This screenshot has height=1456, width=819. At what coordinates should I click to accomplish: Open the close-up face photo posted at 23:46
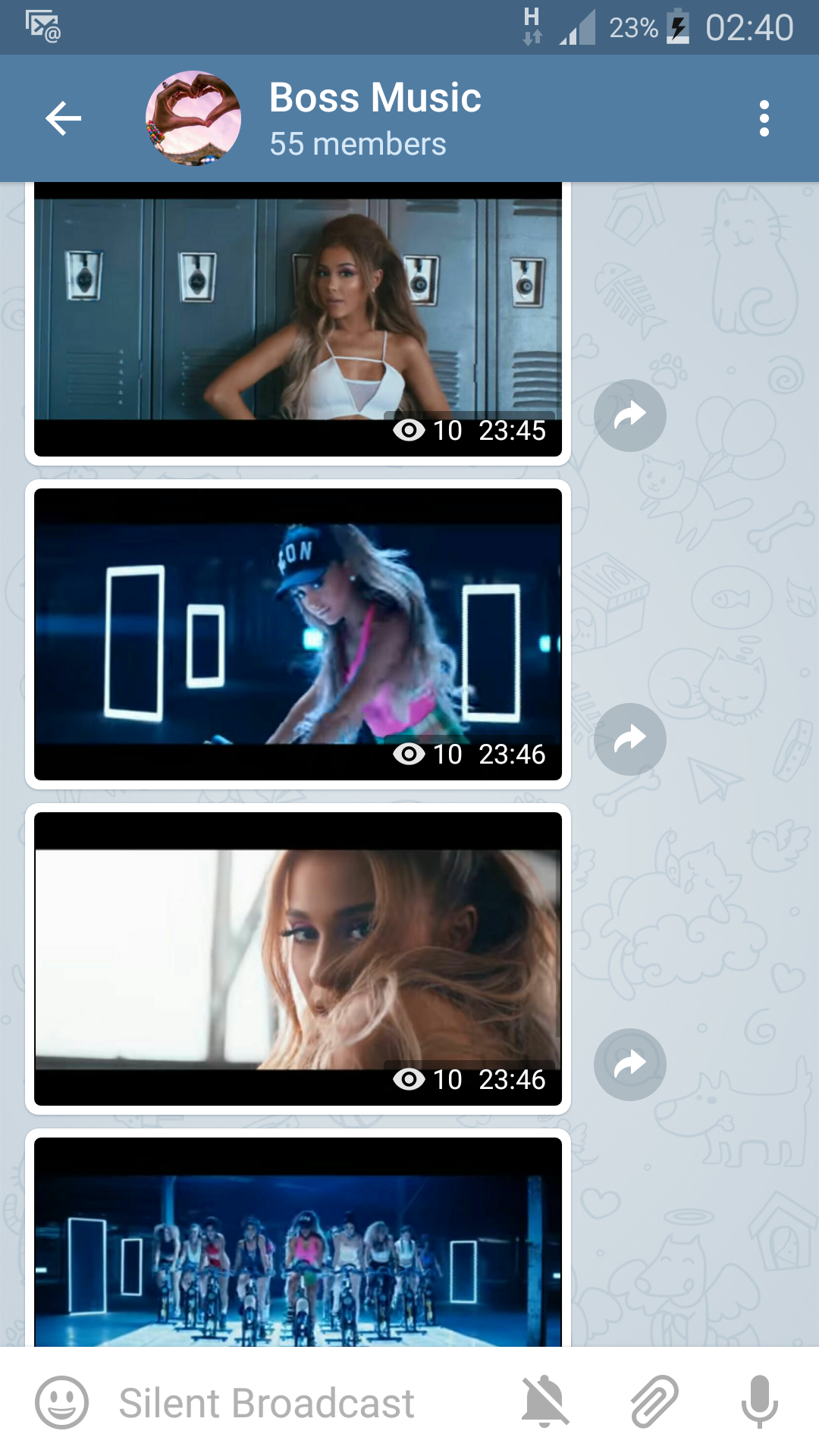[297, 959]
